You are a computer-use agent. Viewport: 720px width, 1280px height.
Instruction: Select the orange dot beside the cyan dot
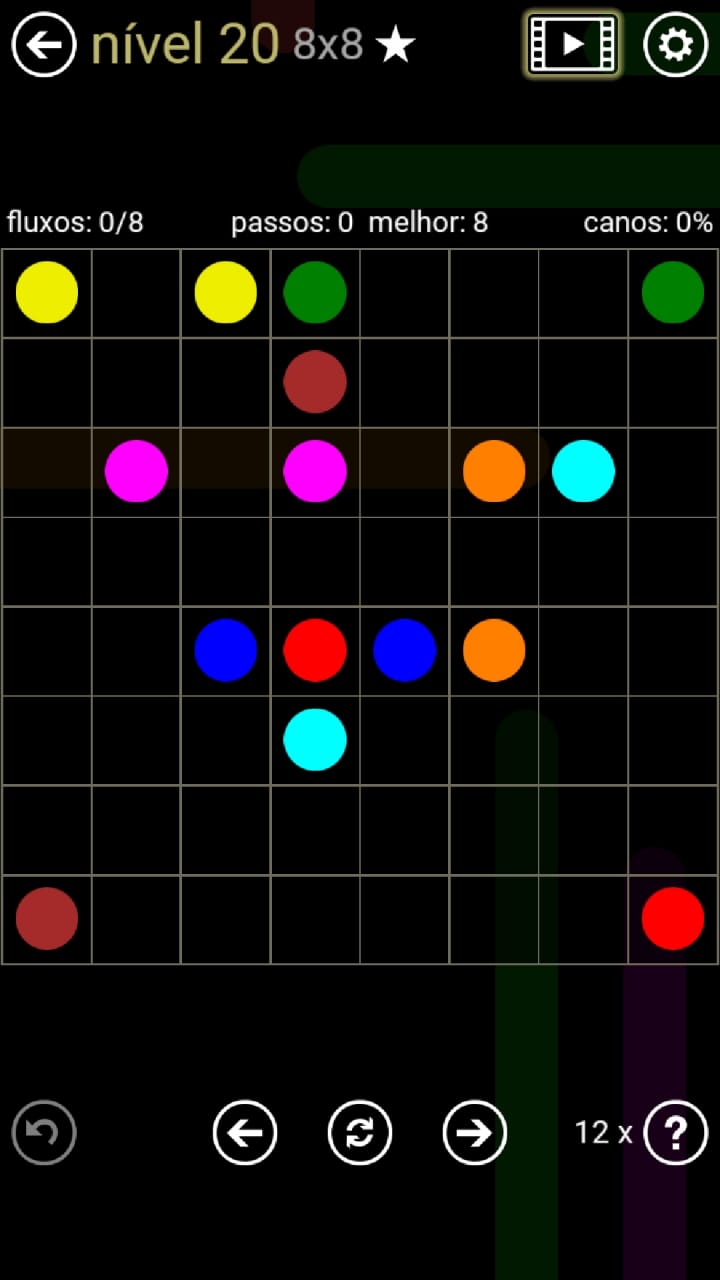[494, 470]
